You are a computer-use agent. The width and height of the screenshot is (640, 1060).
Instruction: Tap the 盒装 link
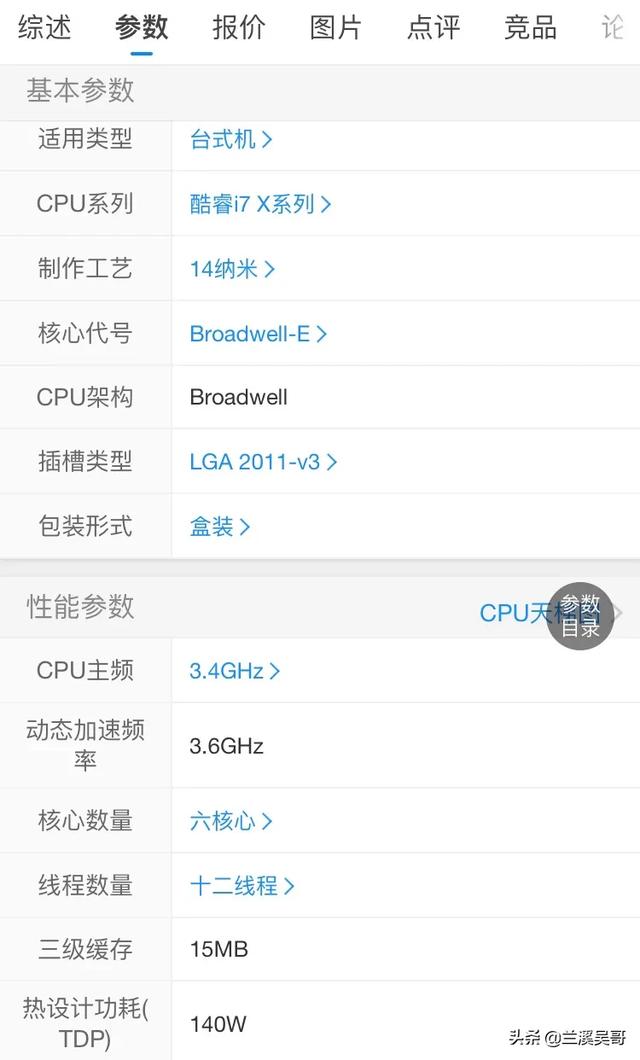tap(220, 527)
